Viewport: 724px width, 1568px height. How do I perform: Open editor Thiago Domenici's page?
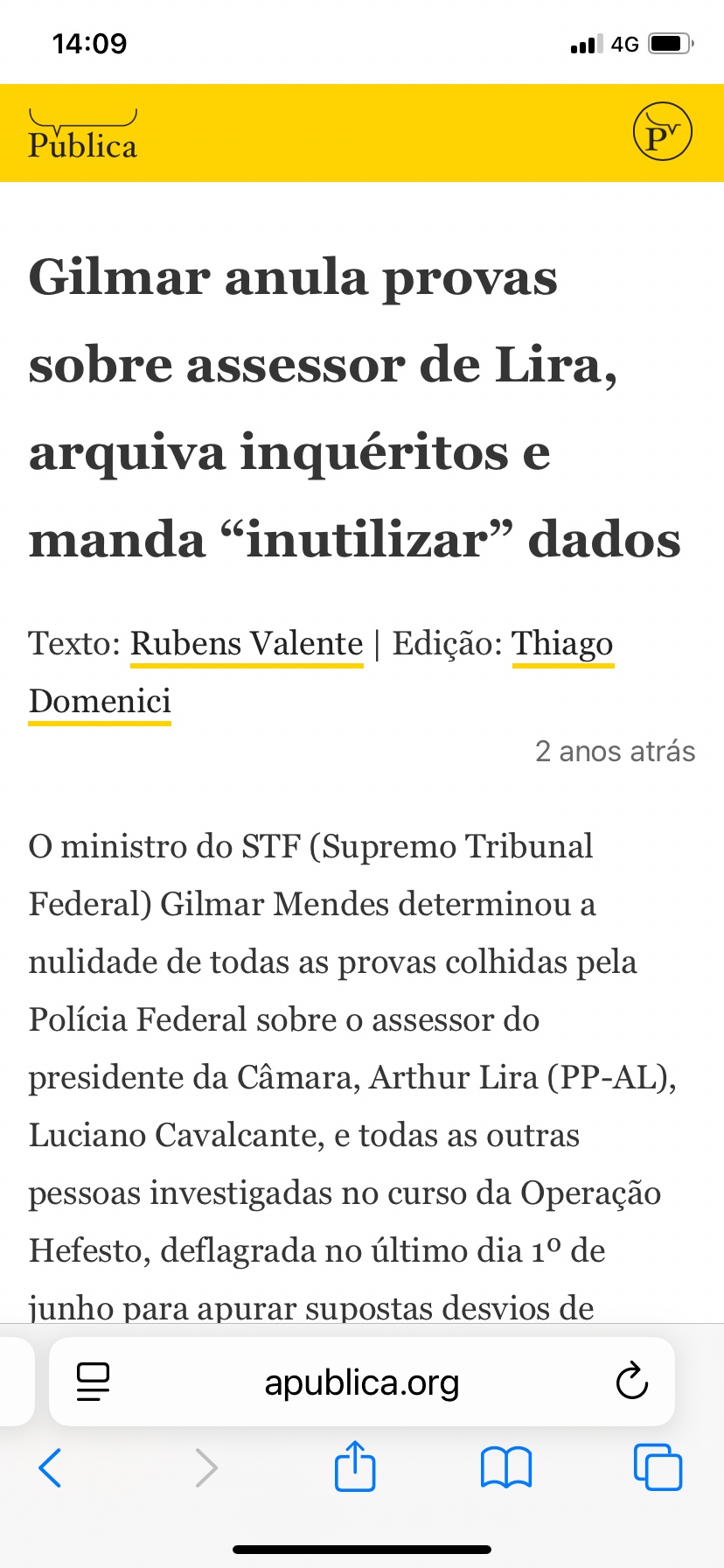(x=562, y=644)
